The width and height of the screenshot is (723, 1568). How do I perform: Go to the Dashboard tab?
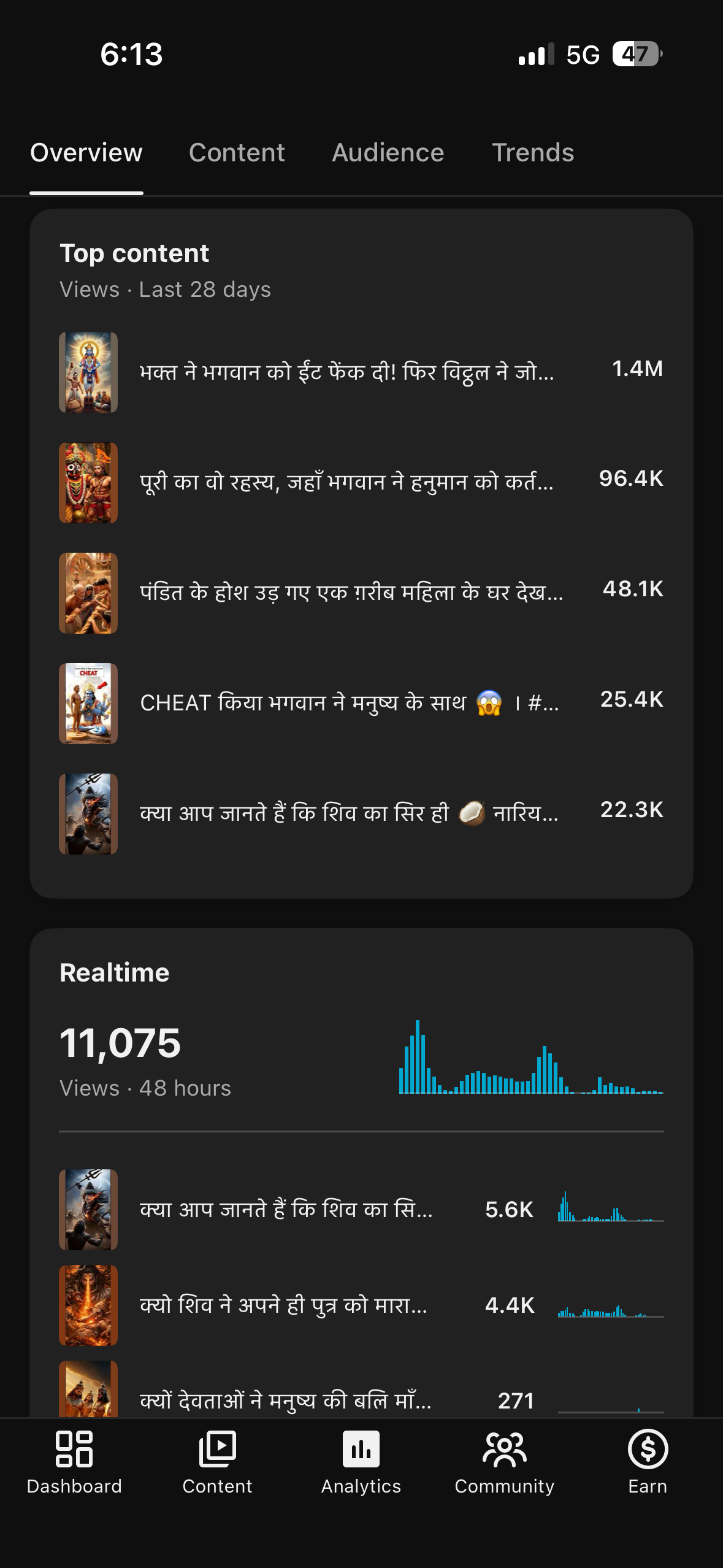(x=74, y=1462)
